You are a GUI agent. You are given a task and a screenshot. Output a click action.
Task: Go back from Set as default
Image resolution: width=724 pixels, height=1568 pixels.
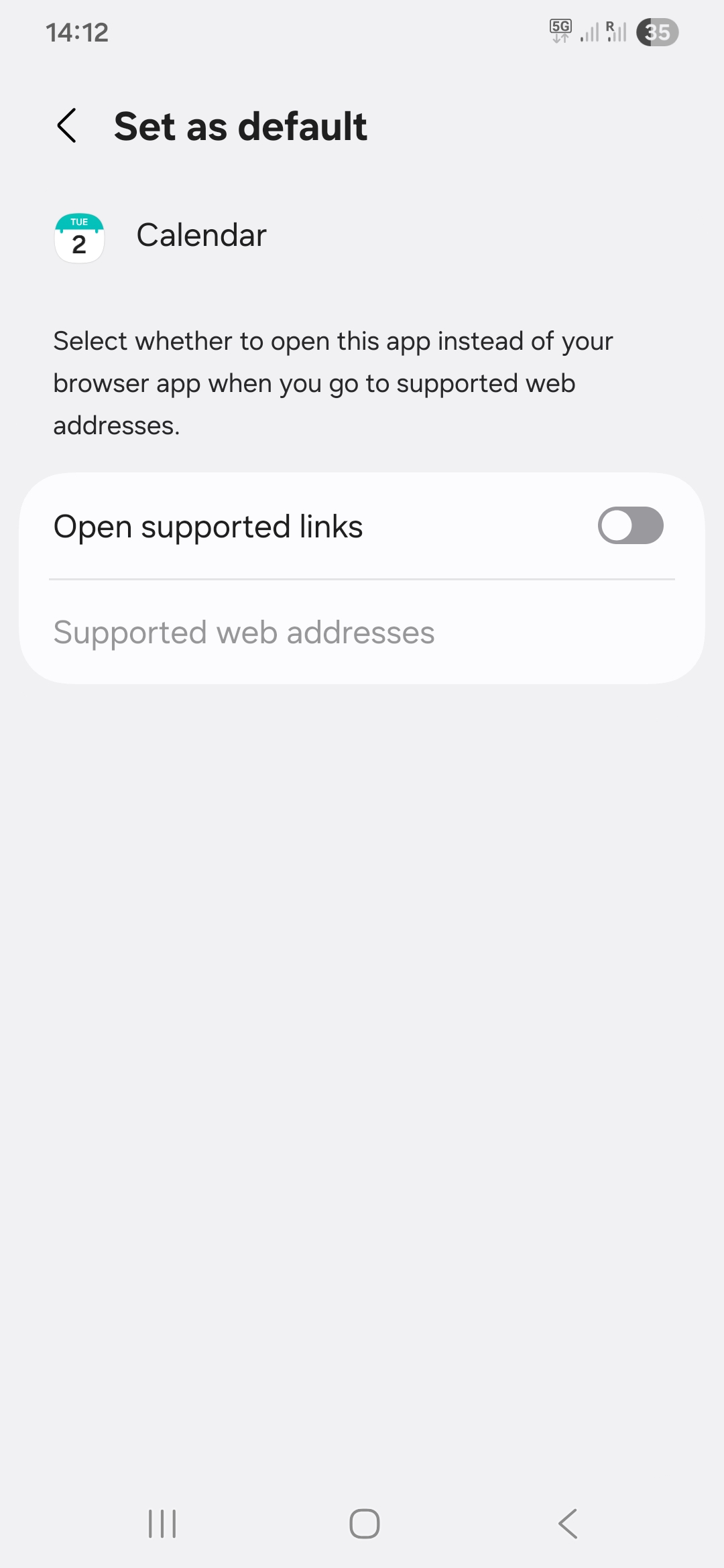pos(67,126)
